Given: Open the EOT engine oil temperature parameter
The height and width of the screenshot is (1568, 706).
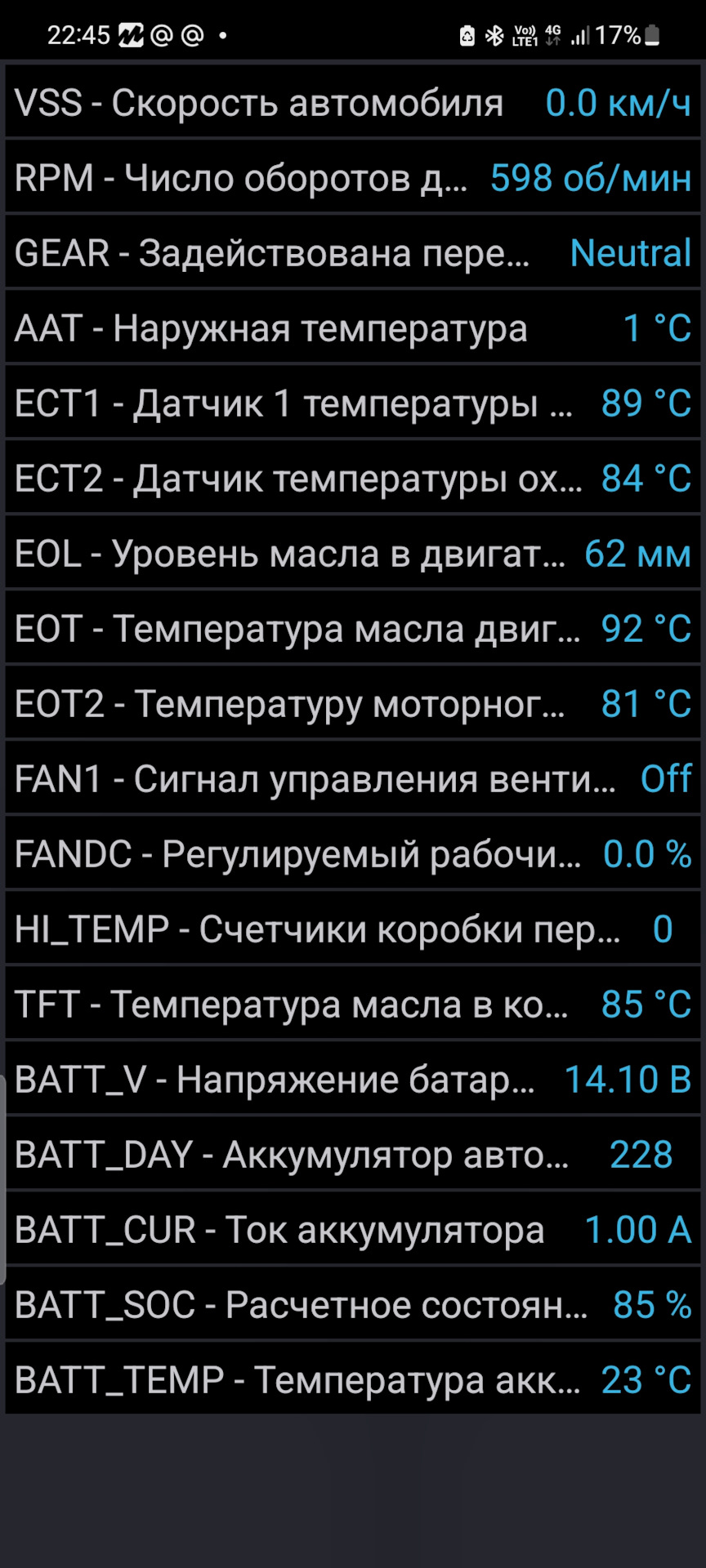Looking at the screenshot, I should pyautogui.click(x=351, y=629).
